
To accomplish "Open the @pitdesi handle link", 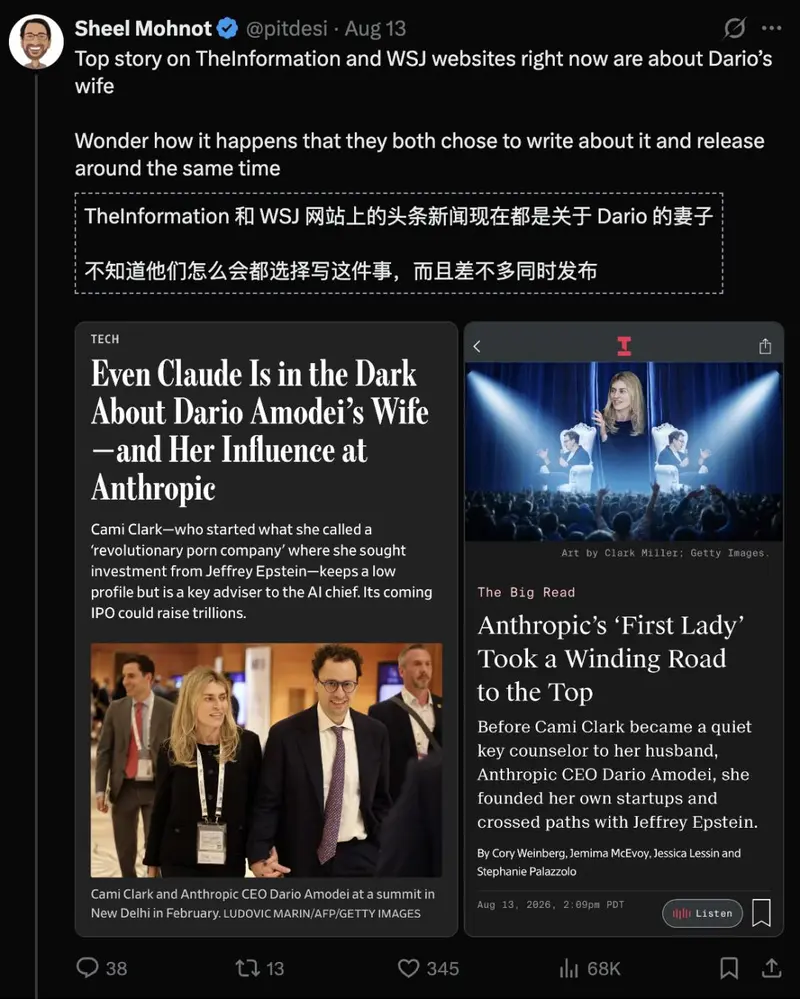I will point(287,29).
